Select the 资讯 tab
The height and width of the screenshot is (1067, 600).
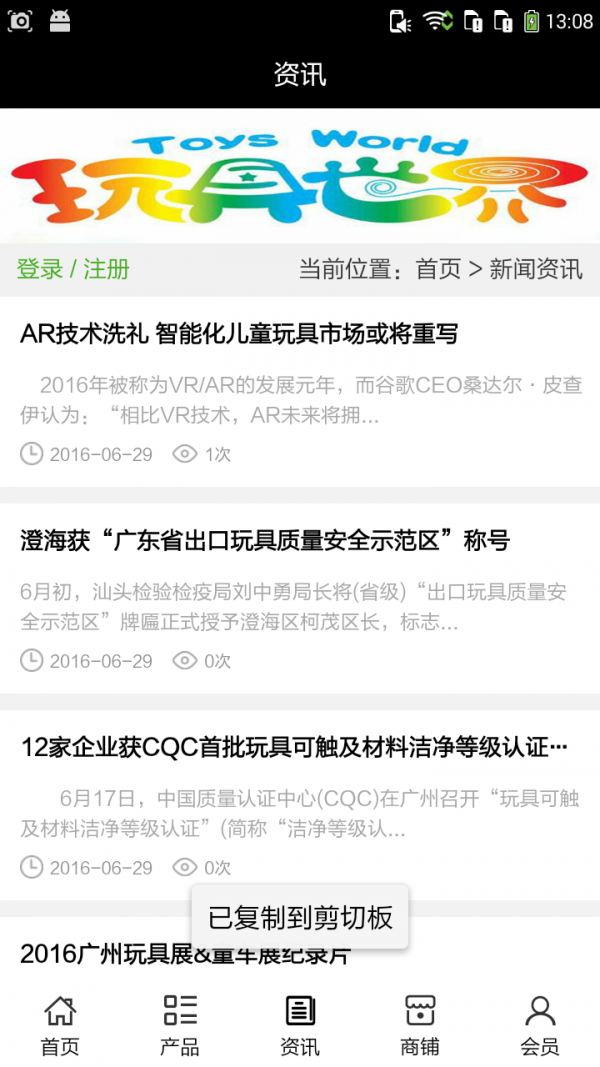pyautogui.click(x=300, y=1025)
